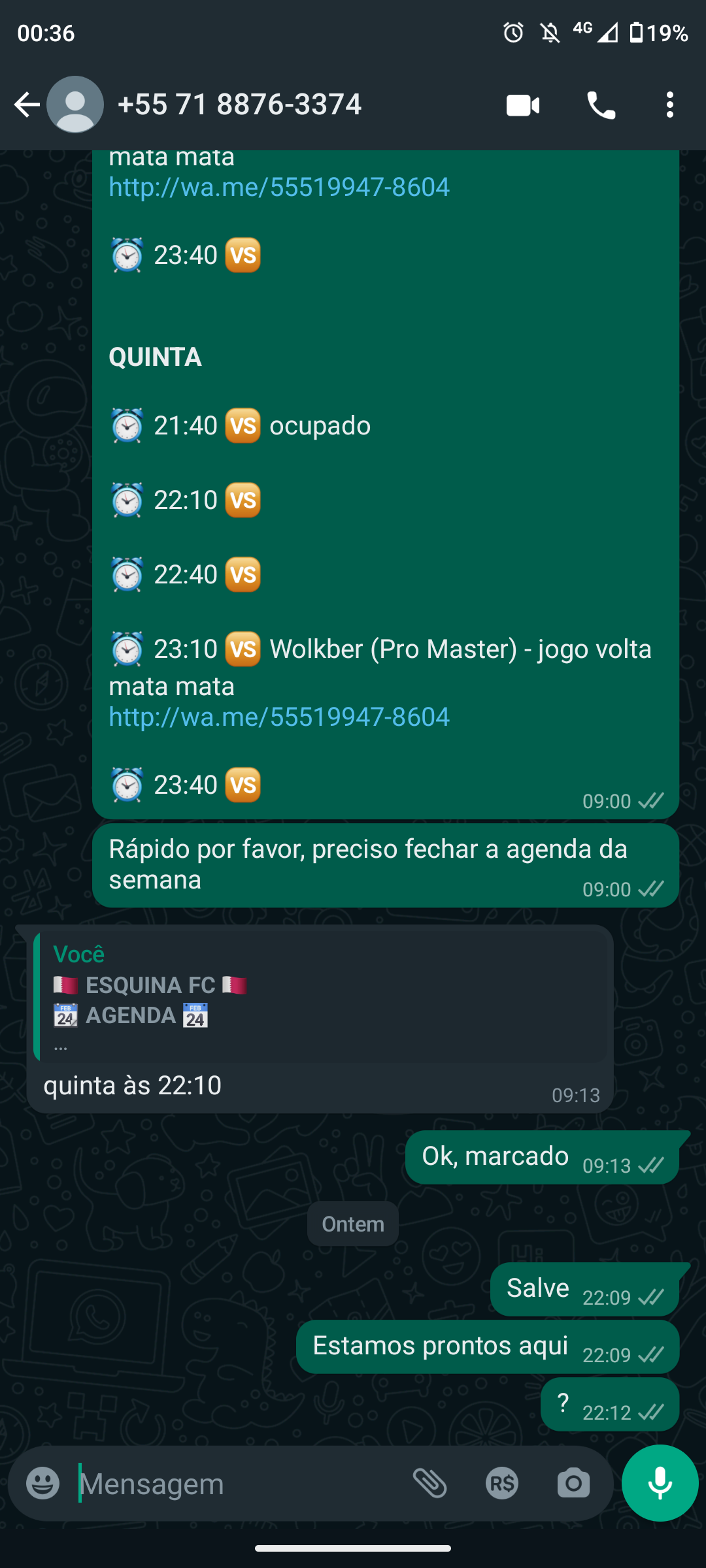Tap the microphone voice message button
This screenshot has height=1568, width=706.
660,1483
